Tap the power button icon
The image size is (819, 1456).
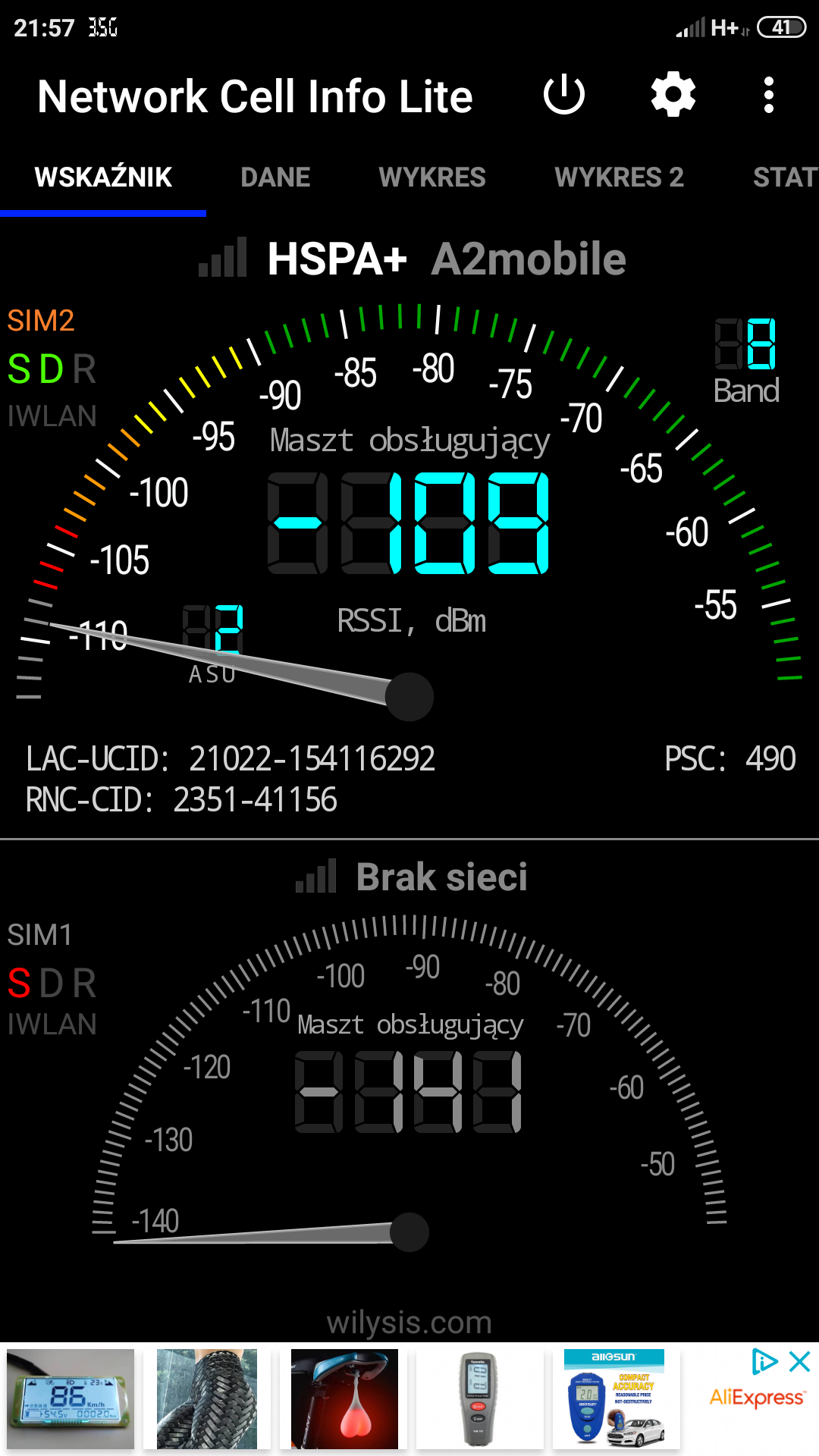pyautogui.click(x=564, y=96)
